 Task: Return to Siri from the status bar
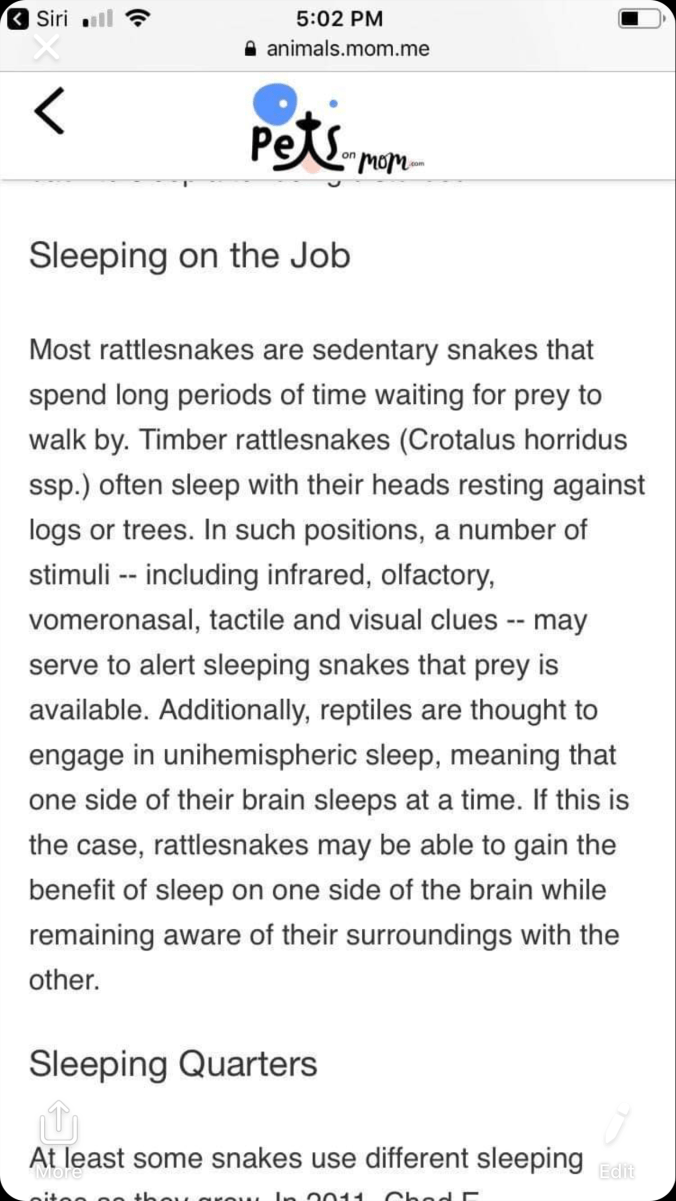(x=38, y=18)
